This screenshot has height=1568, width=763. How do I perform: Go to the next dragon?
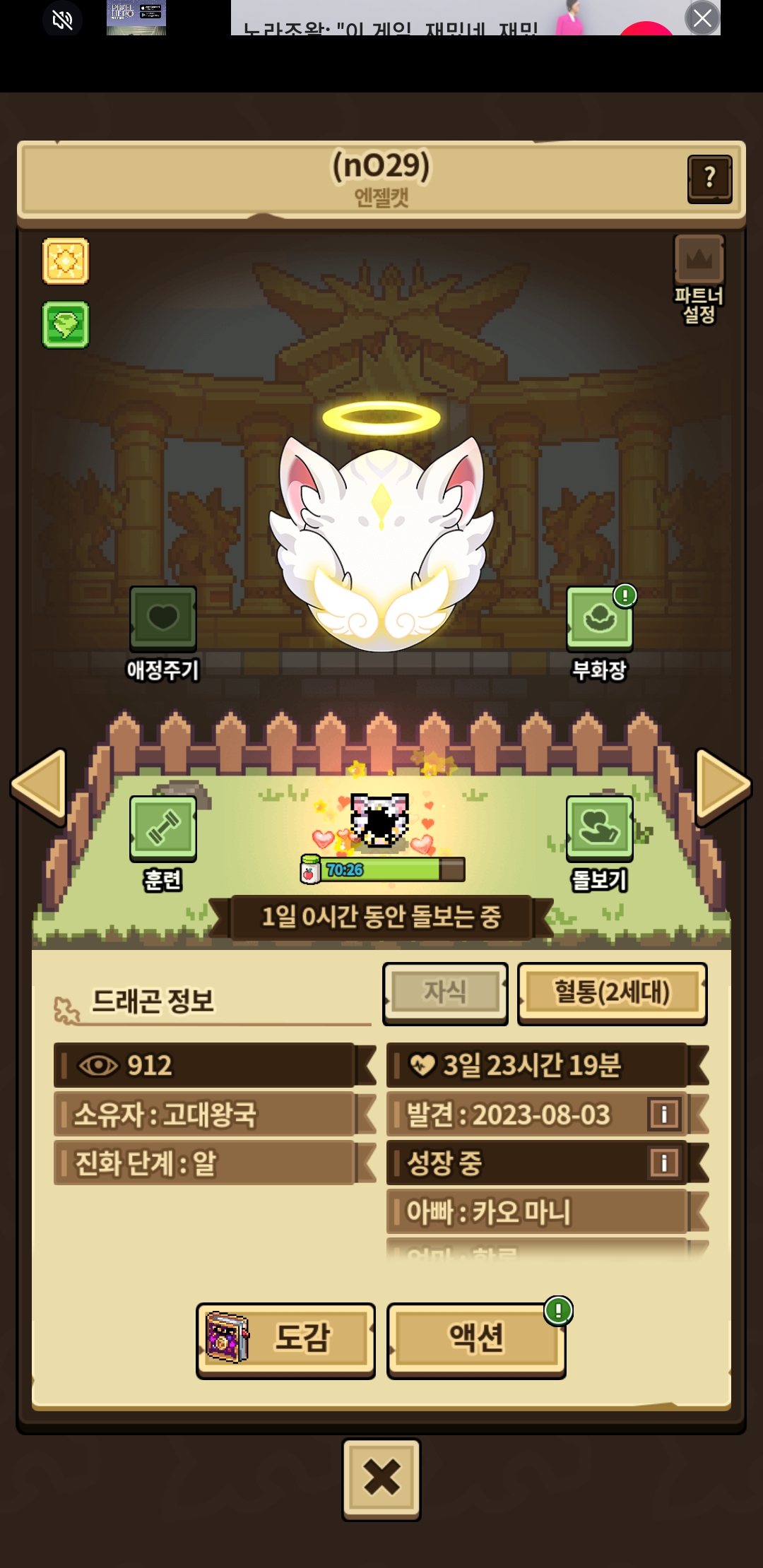[x=723, y=786]
